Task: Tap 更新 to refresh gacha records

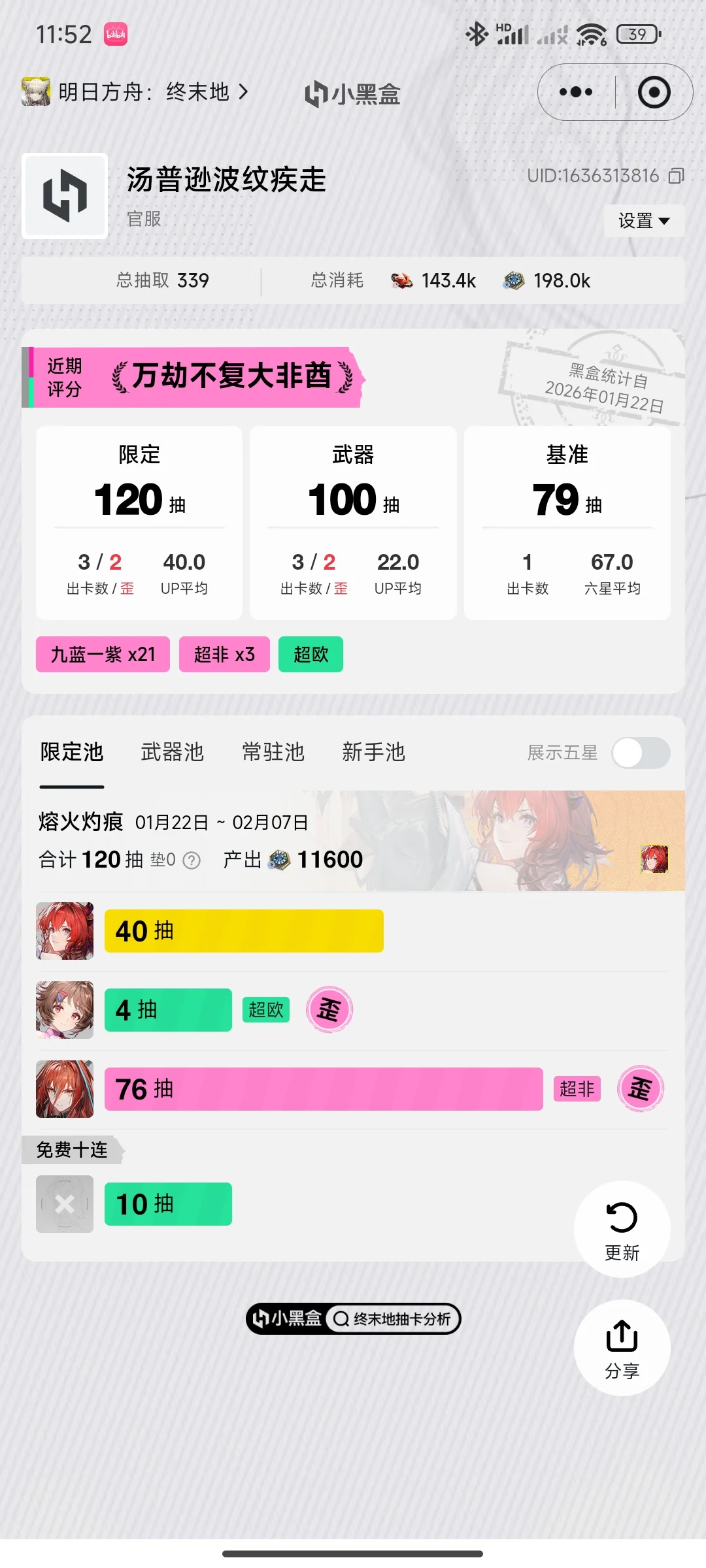Action: 622,1229
